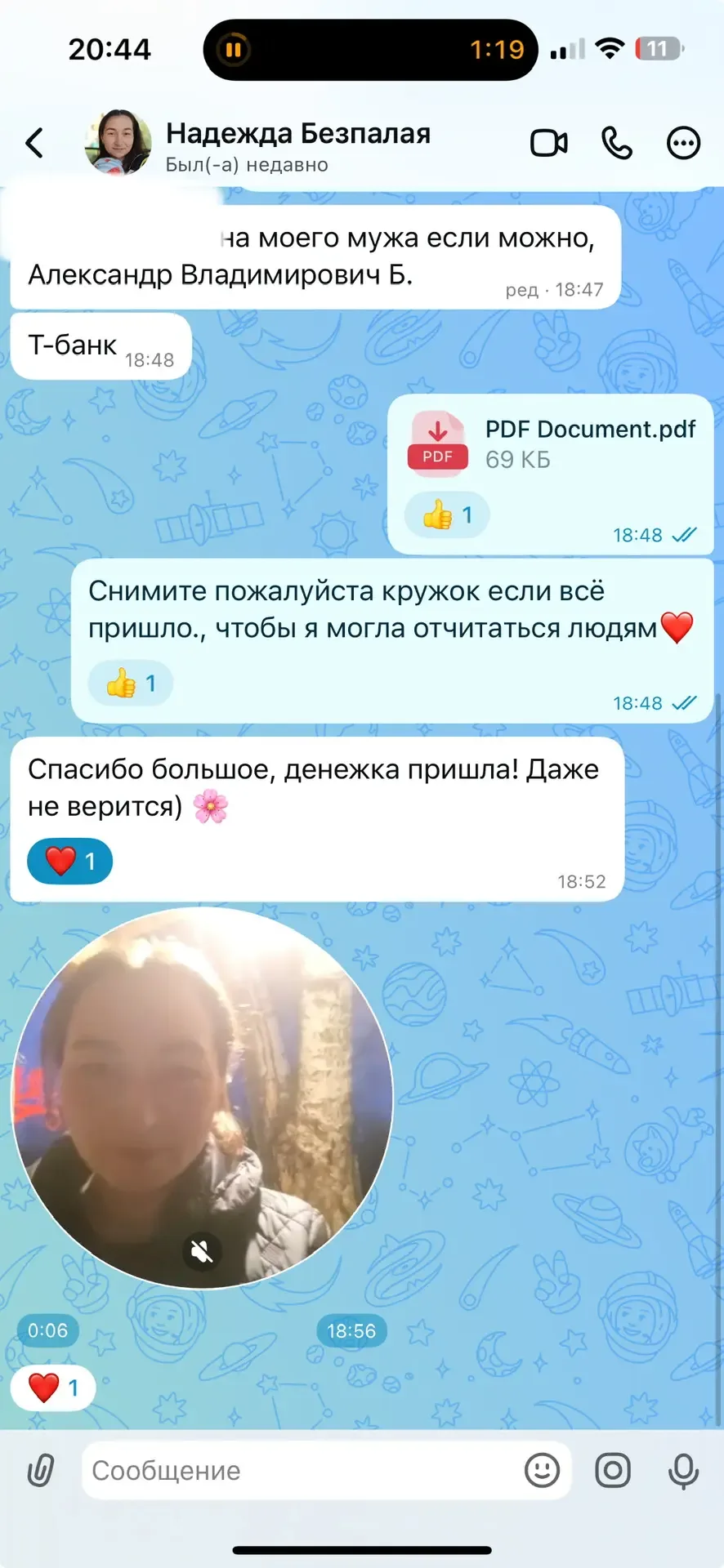The image size is (724, 1568).
Task: Go back to the chat list
Action: tap(34, 144)
